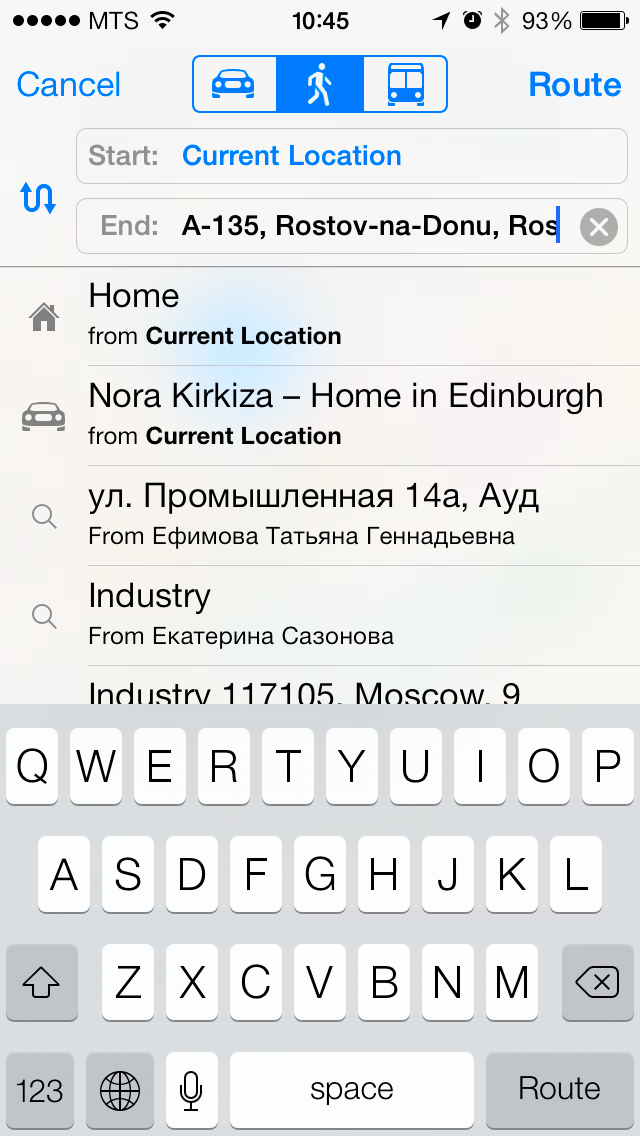Viewport: 640px width, 1136px height.
Task: Tap the keyboard's backspace key
Action: click(597, 982)
